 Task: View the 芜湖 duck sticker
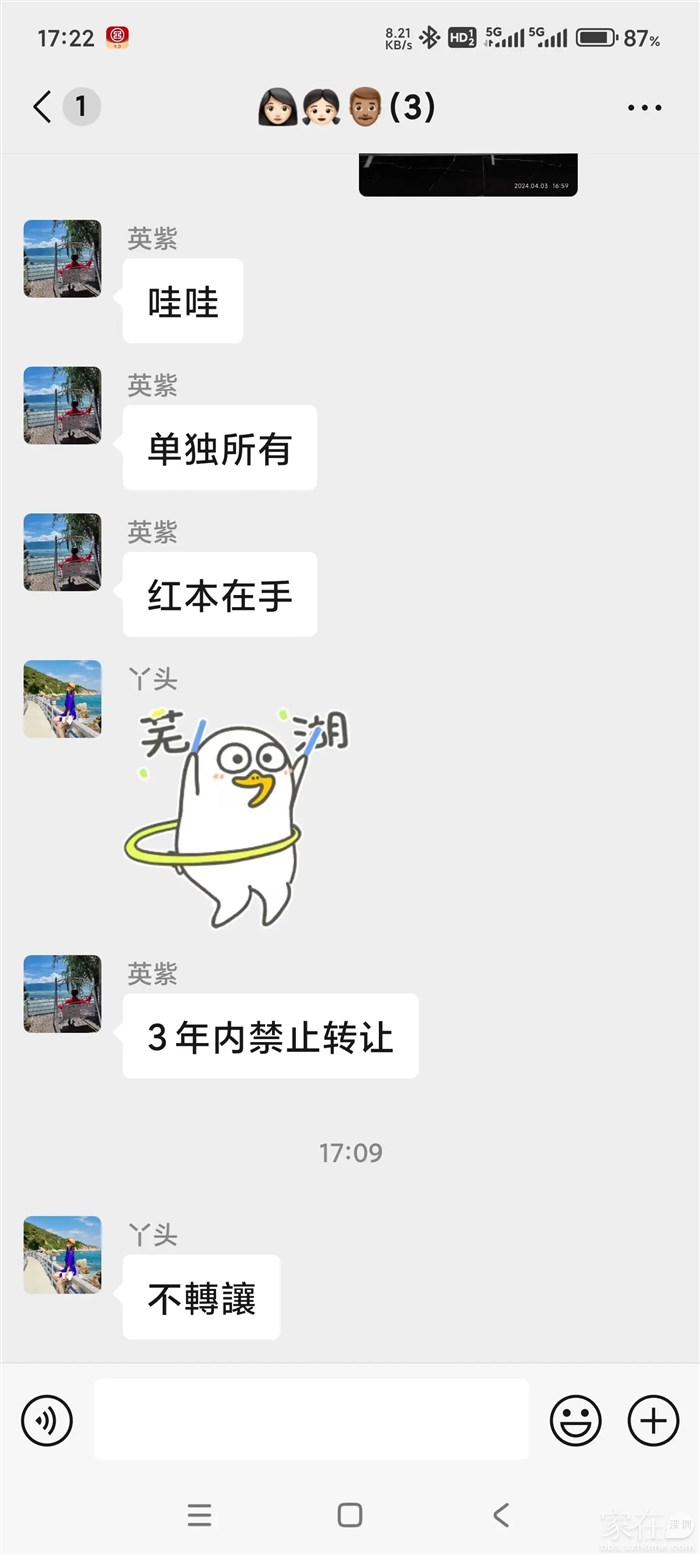(x=238, y=815)
